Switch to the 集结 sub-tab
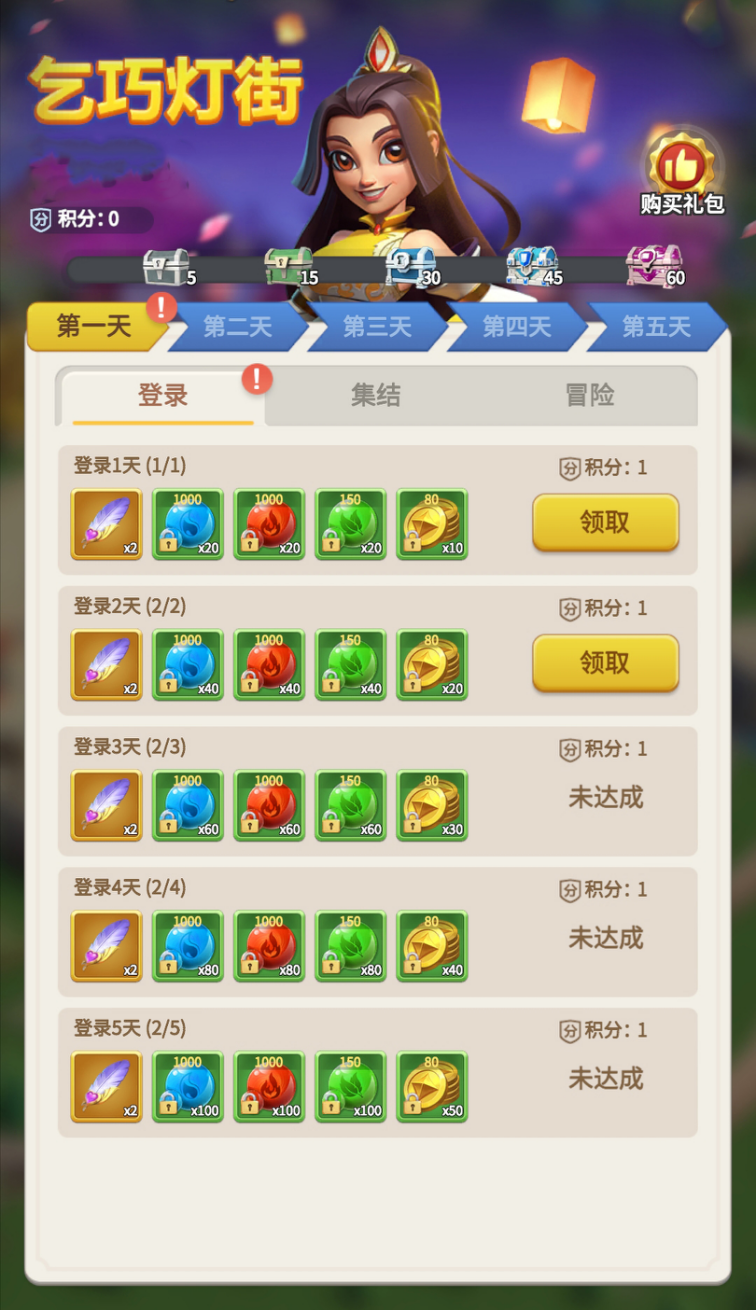Viewport: 756px width, 1311px height. pyautogui.click(x=376, y=396)
